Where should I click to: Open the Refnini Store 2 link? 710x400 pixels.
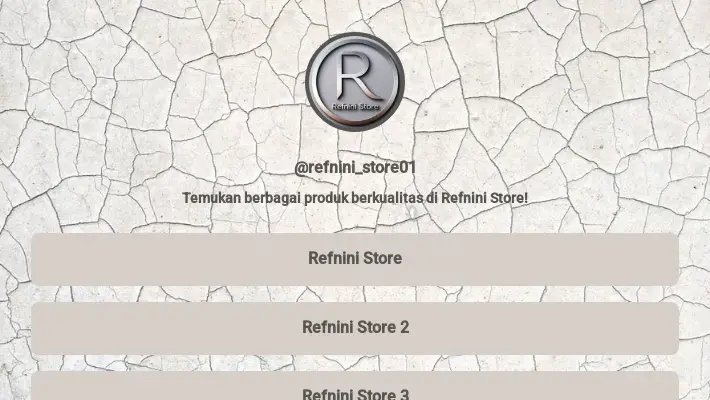coord(355,327)
